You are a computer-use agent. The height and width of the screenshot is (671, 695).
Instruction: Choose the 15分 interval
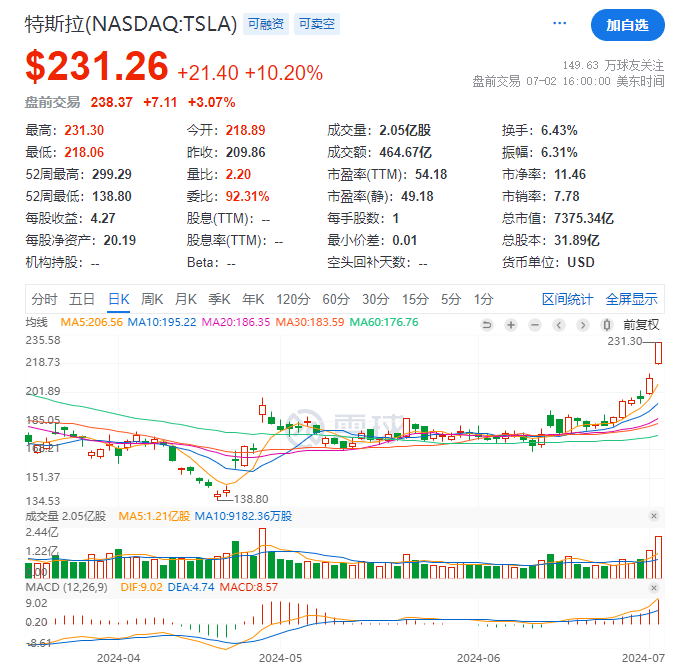click(415, 299)
